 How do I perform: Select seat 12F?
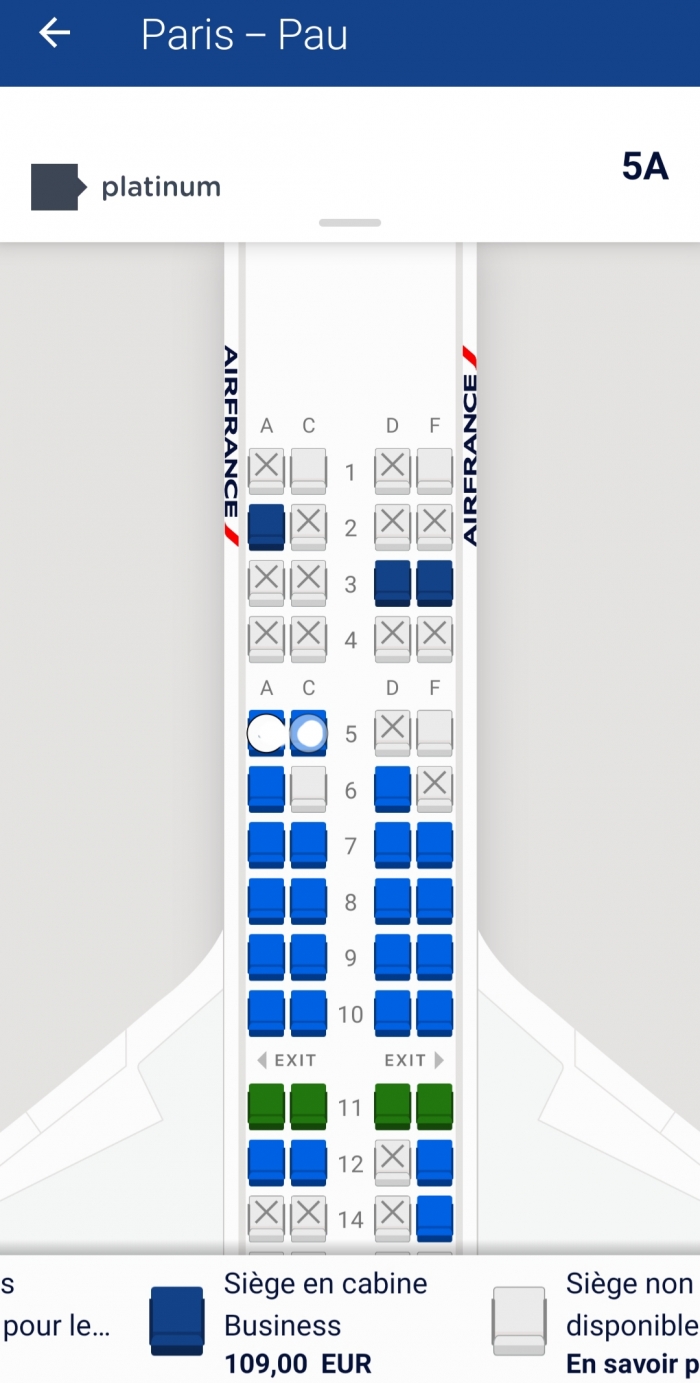pos(434,1163)
